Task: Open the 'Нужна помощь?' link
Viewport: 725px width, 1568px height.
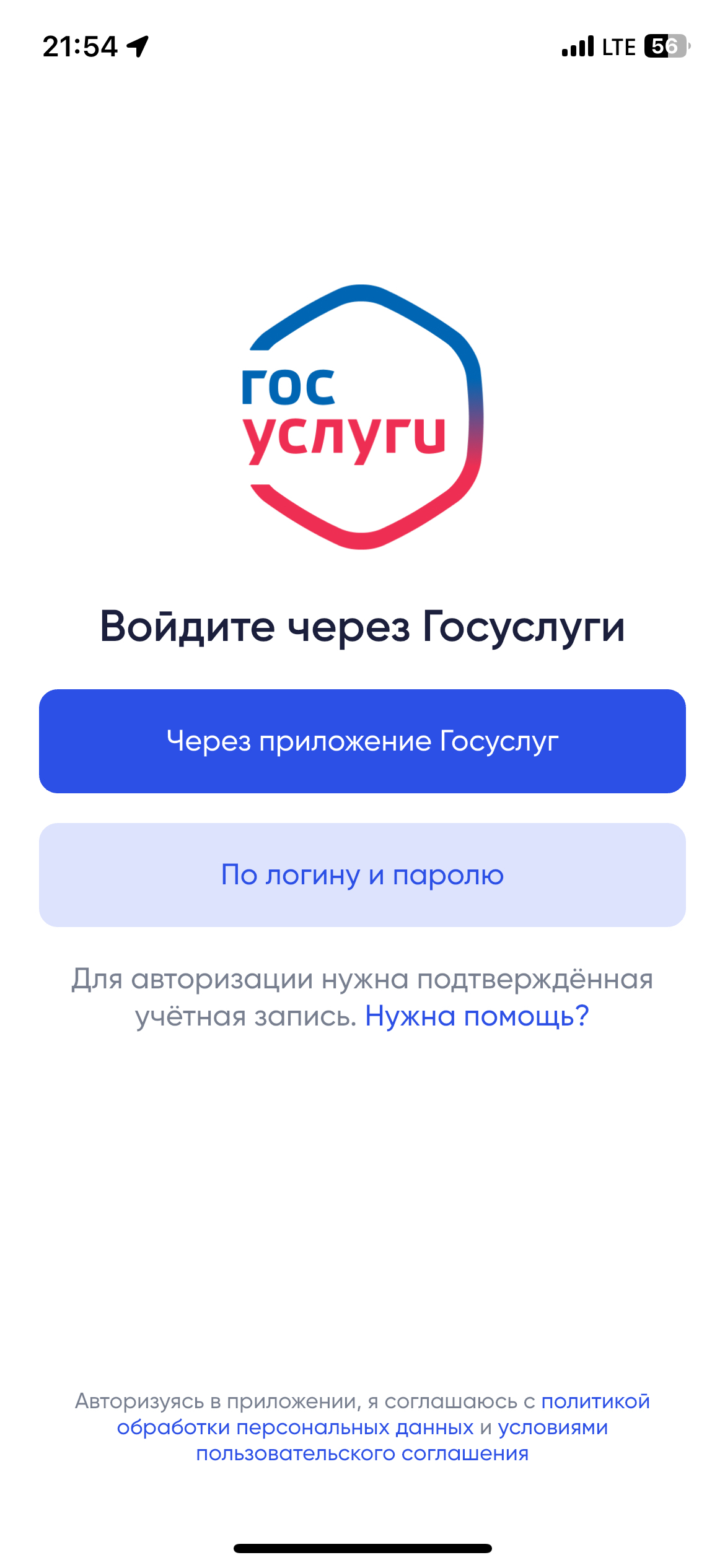Action: click(477, 1016)
